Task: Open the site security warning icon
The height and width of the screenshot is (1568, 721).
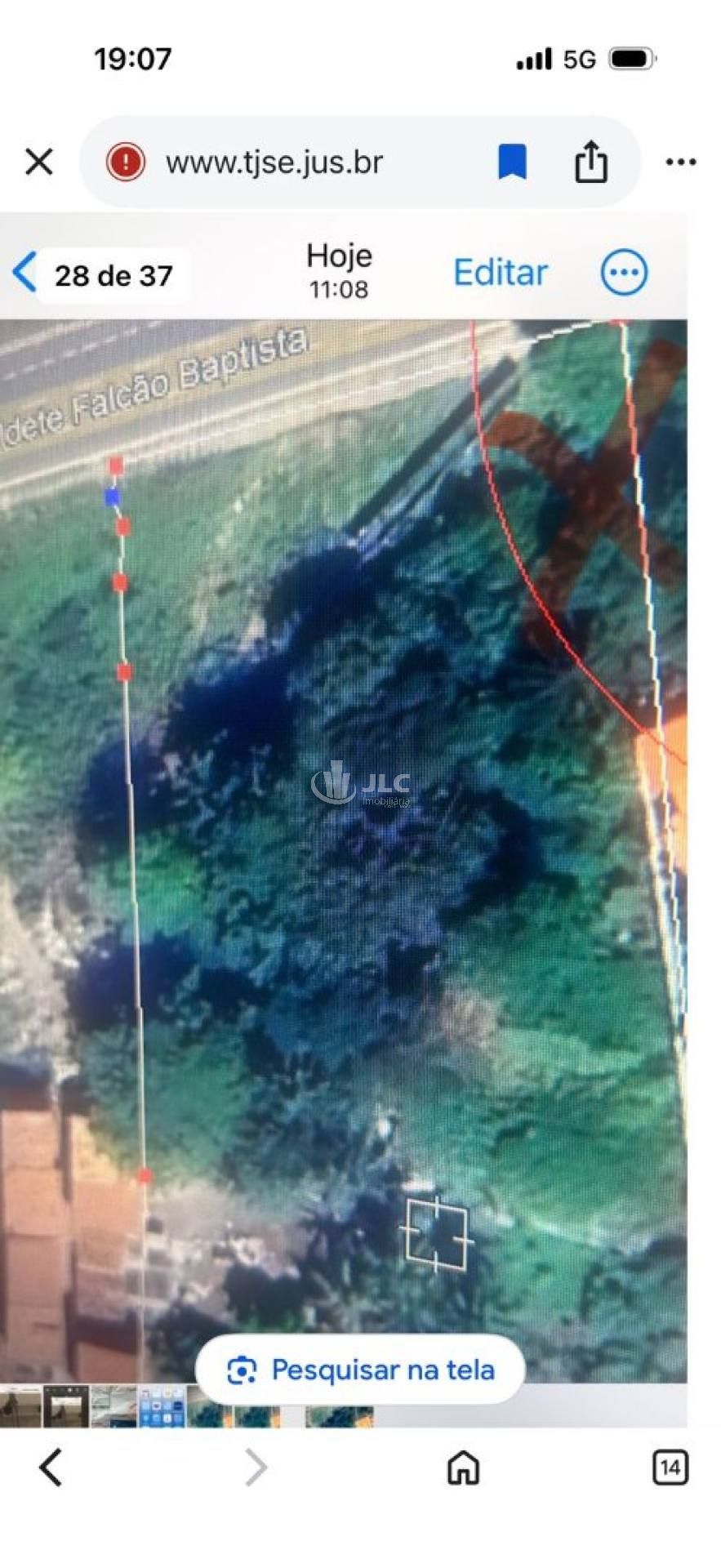Action: point(125,162)
